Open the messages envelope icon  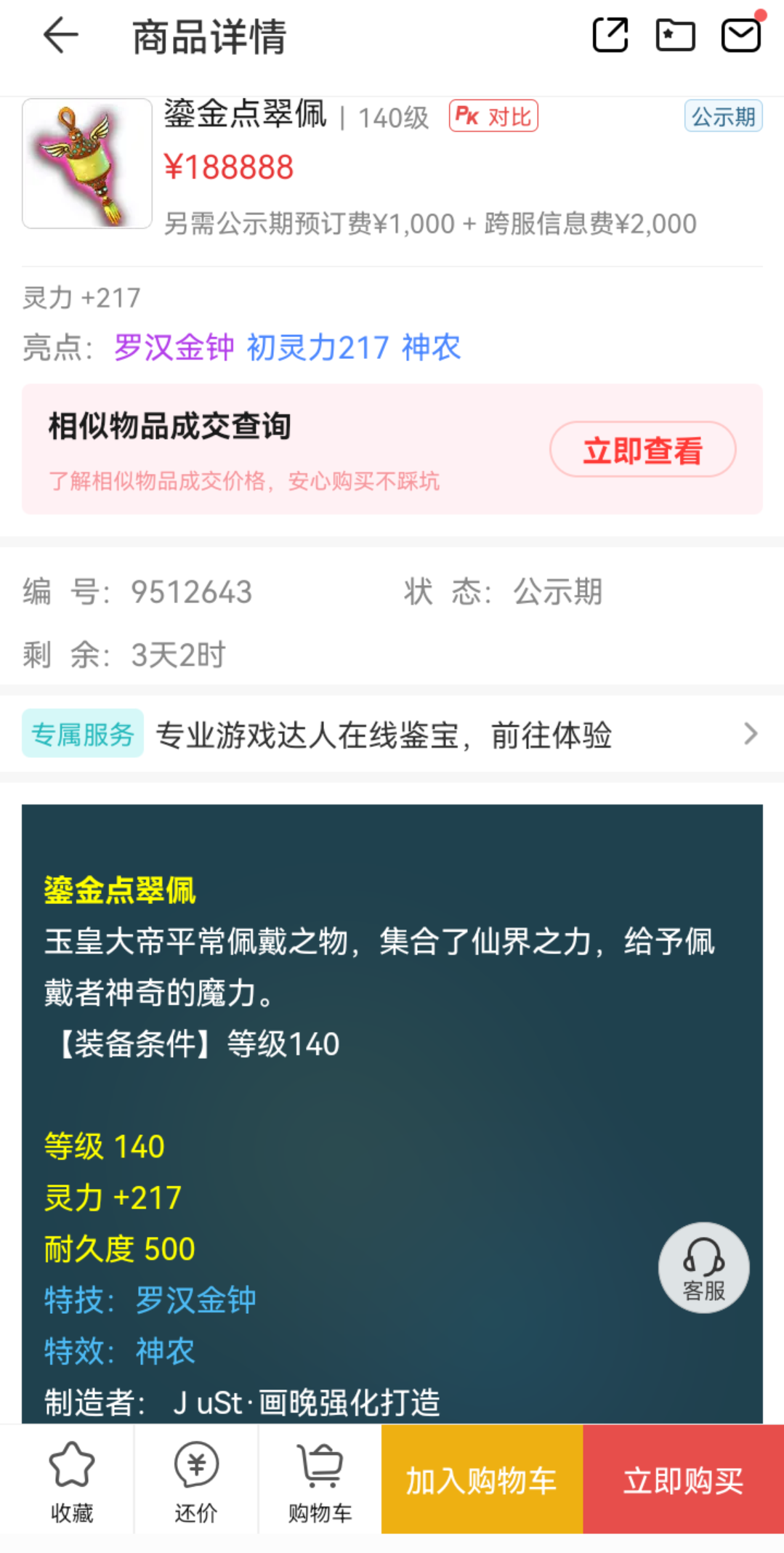click(741, 35)
